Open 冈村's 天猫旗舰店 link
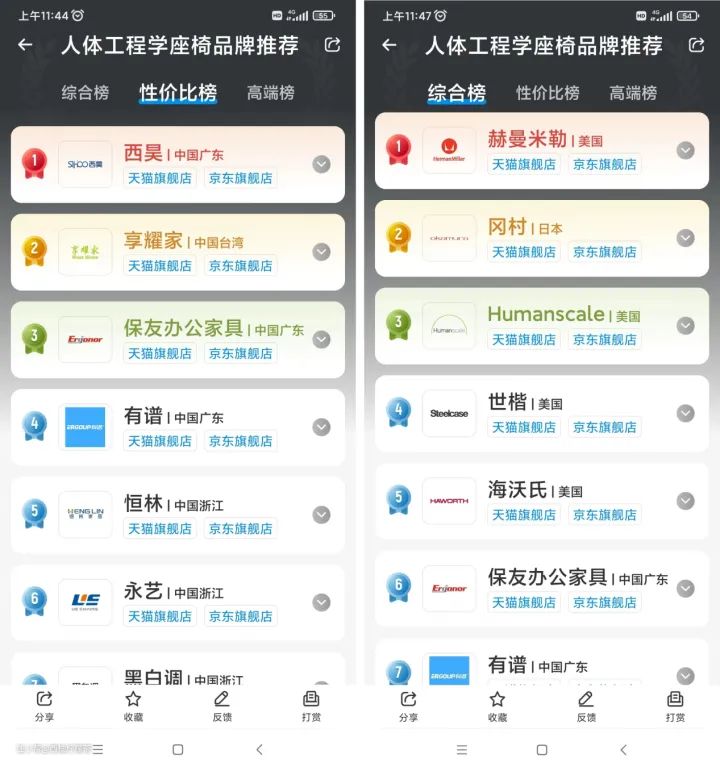Image resolution: width=720 pixels, height=771 pixels. point(524,252)
